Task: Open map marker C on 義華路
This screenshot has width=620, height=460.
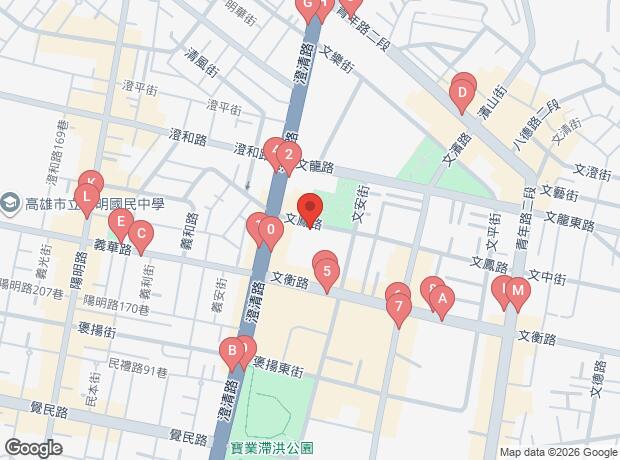Action: [x=141, y=237]
